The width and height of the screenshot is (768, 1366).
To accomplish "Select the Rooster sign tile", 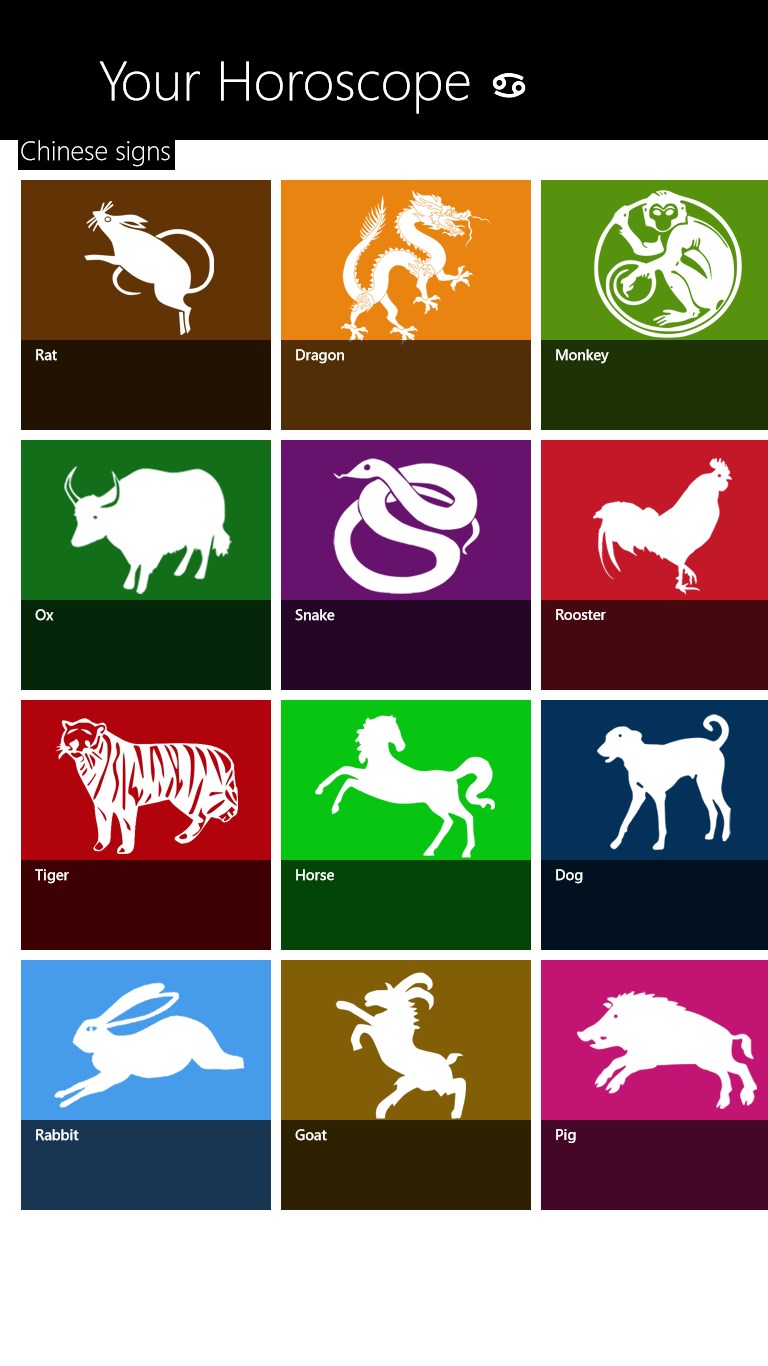I will pos(654,565).
